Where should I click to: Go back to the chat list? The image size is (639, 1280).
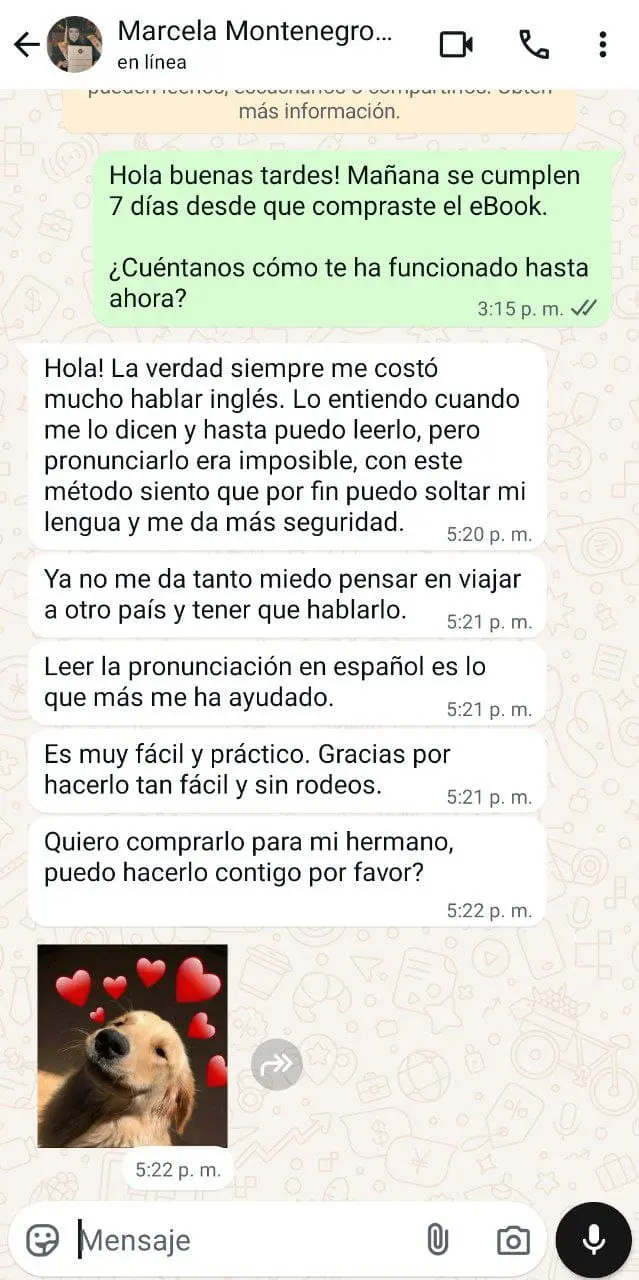[26, 44]
